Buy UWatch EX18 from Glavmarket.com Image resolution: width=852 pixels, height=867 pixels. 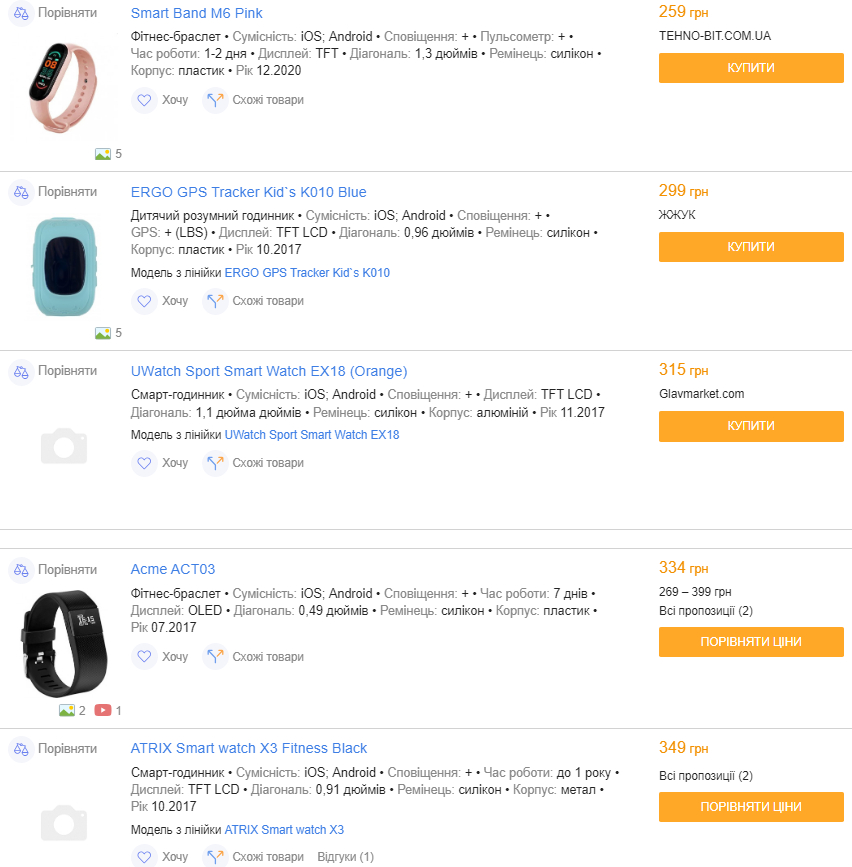pos(751,427)
